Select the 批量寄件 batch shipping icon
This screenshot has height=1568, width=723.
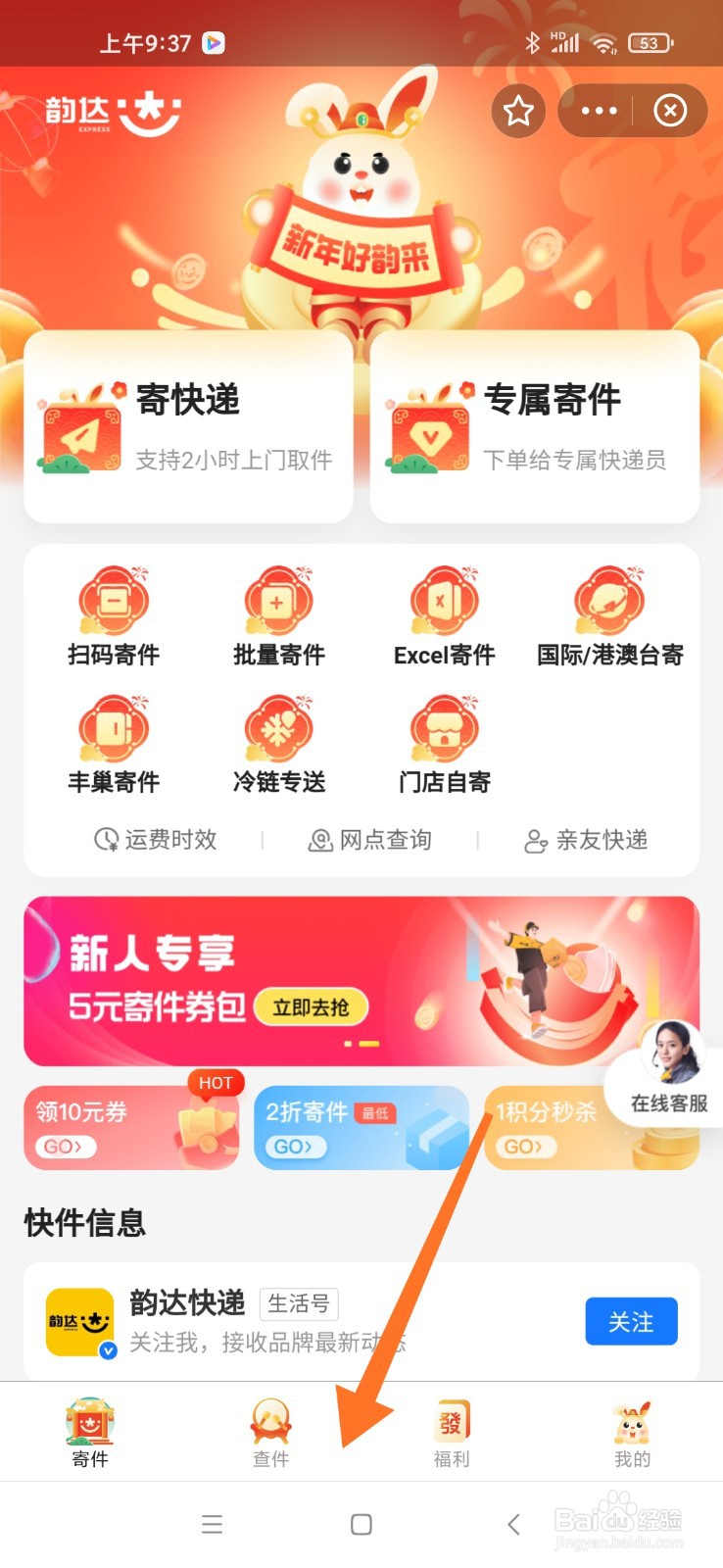point(277,615)
